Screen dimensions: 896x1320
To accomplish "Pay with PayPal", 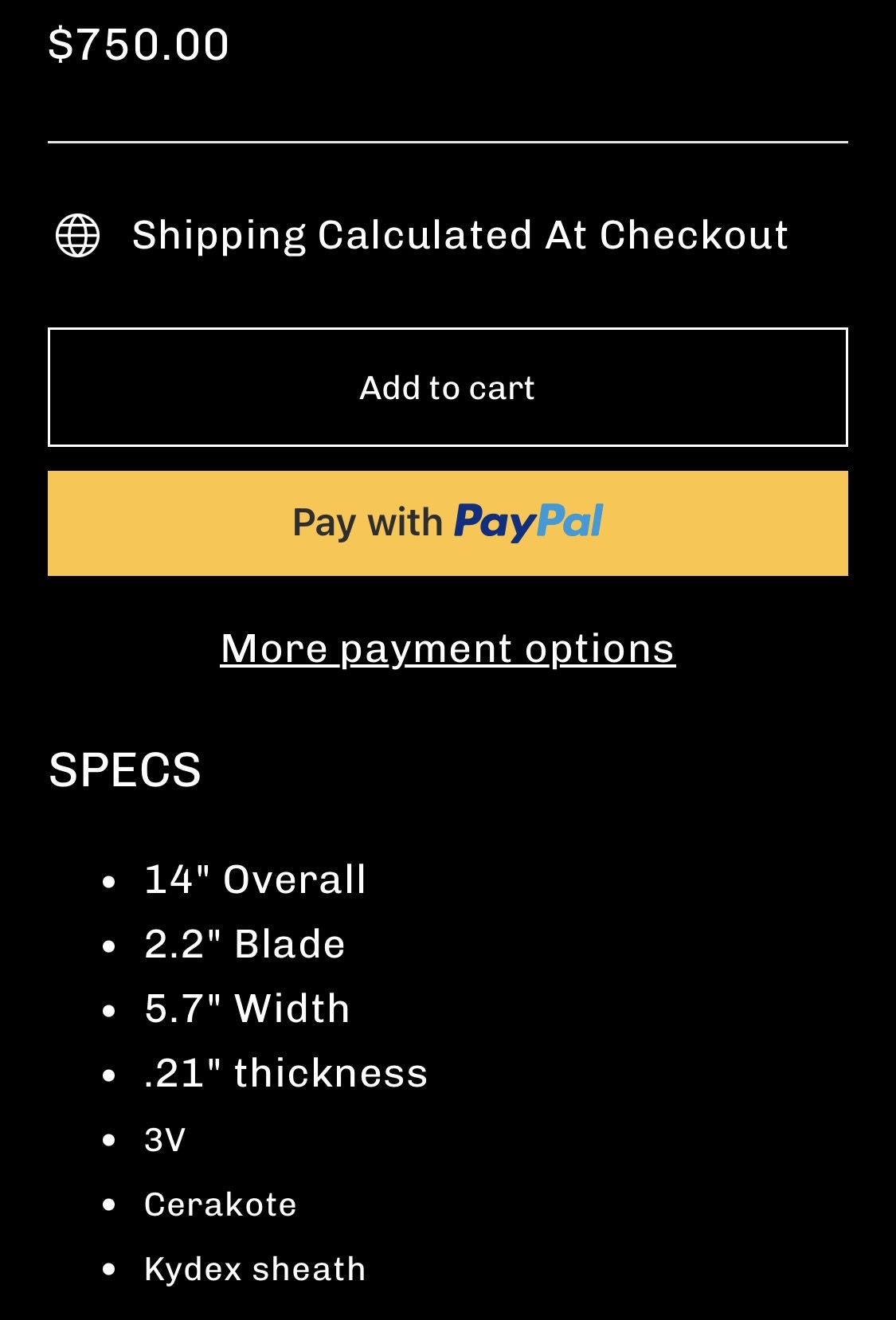I will coord(448,523).
